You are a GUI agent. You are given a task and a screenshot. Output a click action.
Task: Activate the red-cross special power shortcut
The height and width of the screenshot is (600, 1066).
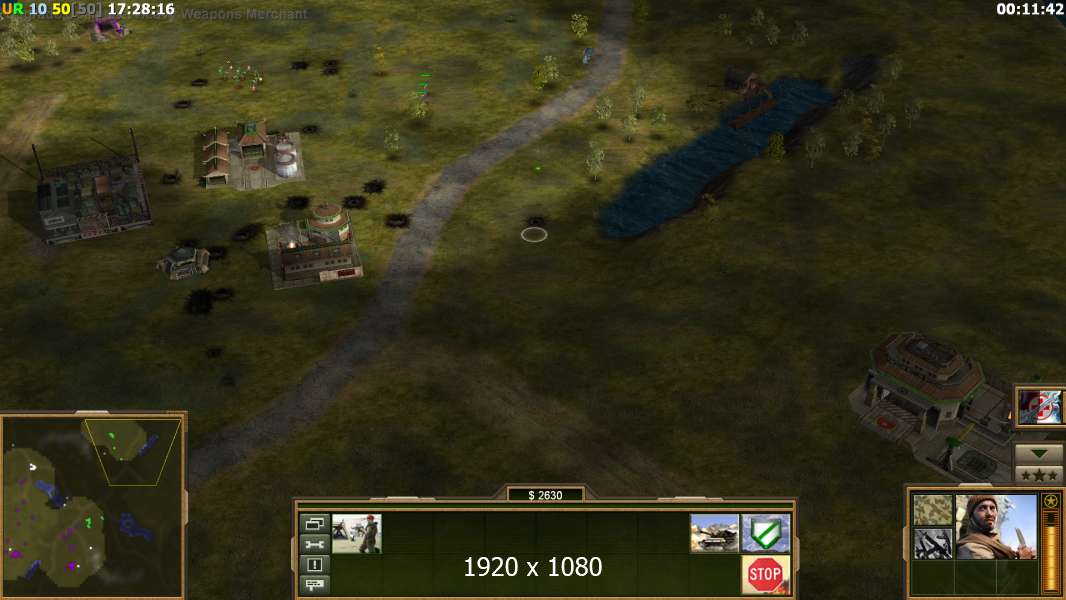click(1040, 406)
